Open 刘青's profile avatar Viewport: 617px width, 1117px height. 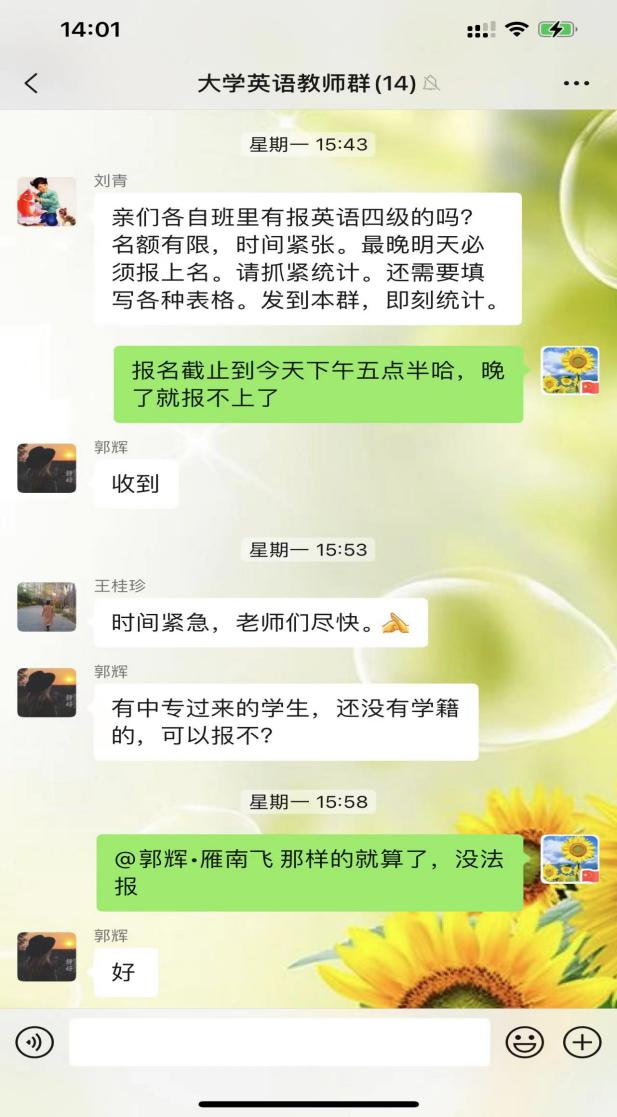click(46, 201)
